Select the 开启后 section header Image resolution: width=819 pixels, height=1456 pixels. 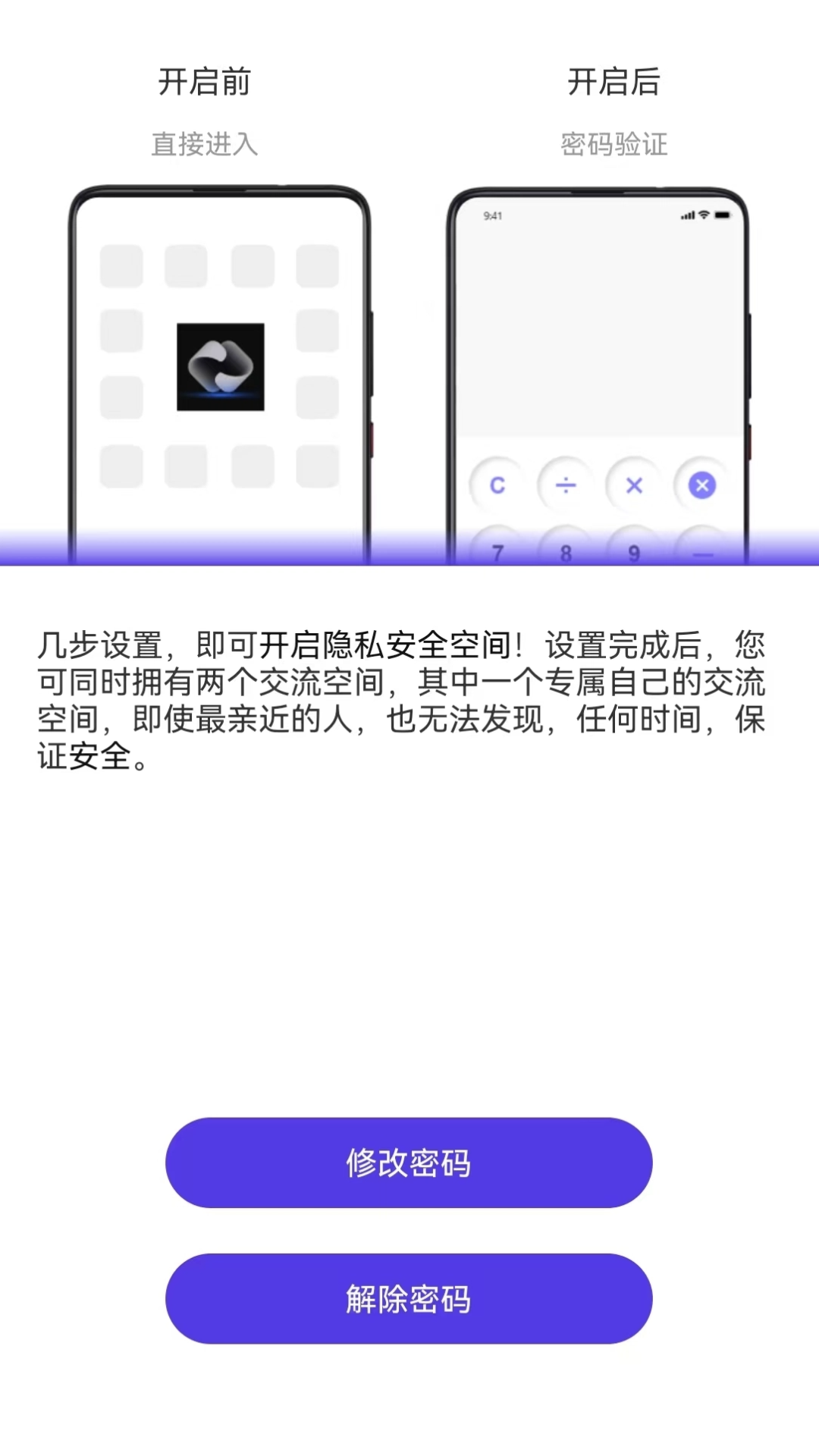pyautogui.click(x=613, y=82)
